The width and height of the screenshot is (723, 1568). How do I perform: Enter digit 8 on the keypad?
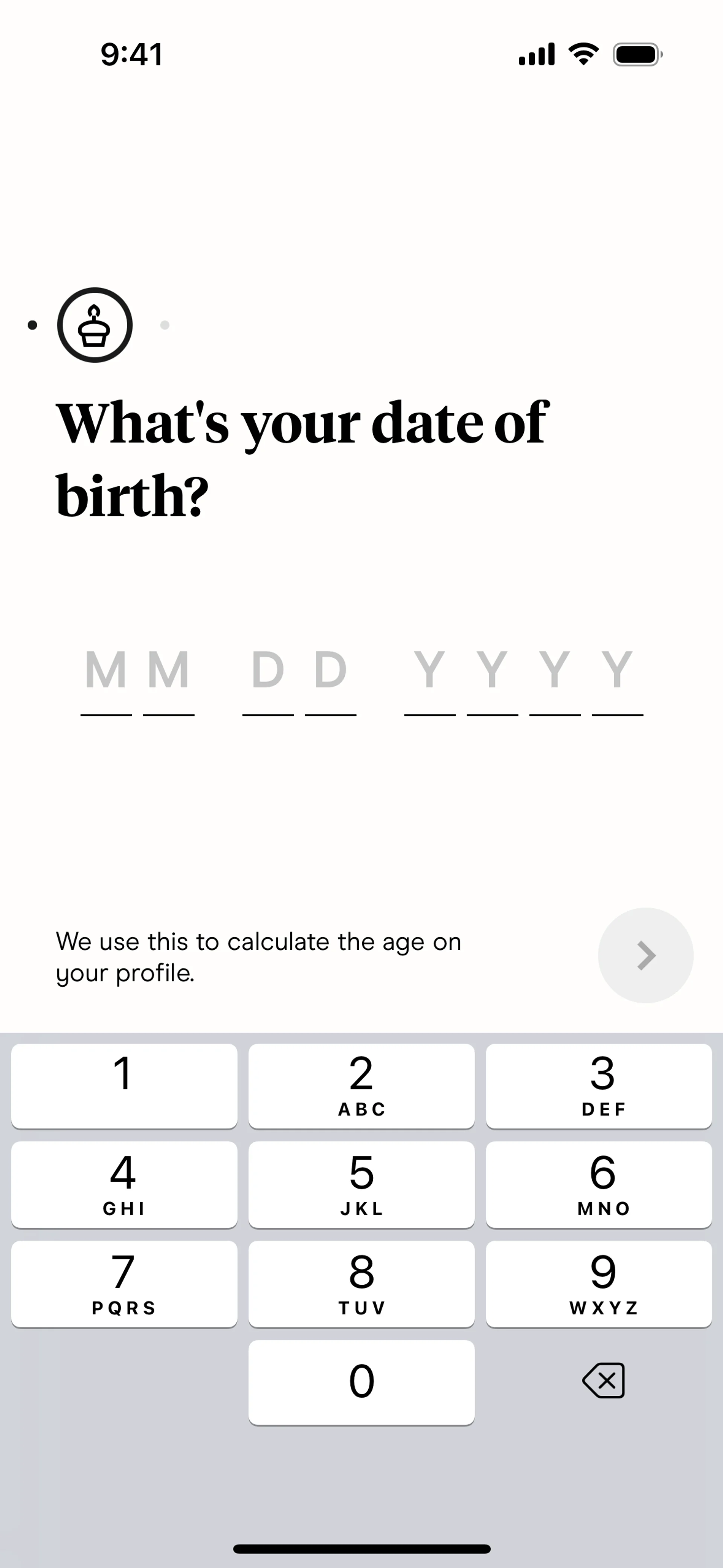pyautogui.click(x=361, y=1283)
